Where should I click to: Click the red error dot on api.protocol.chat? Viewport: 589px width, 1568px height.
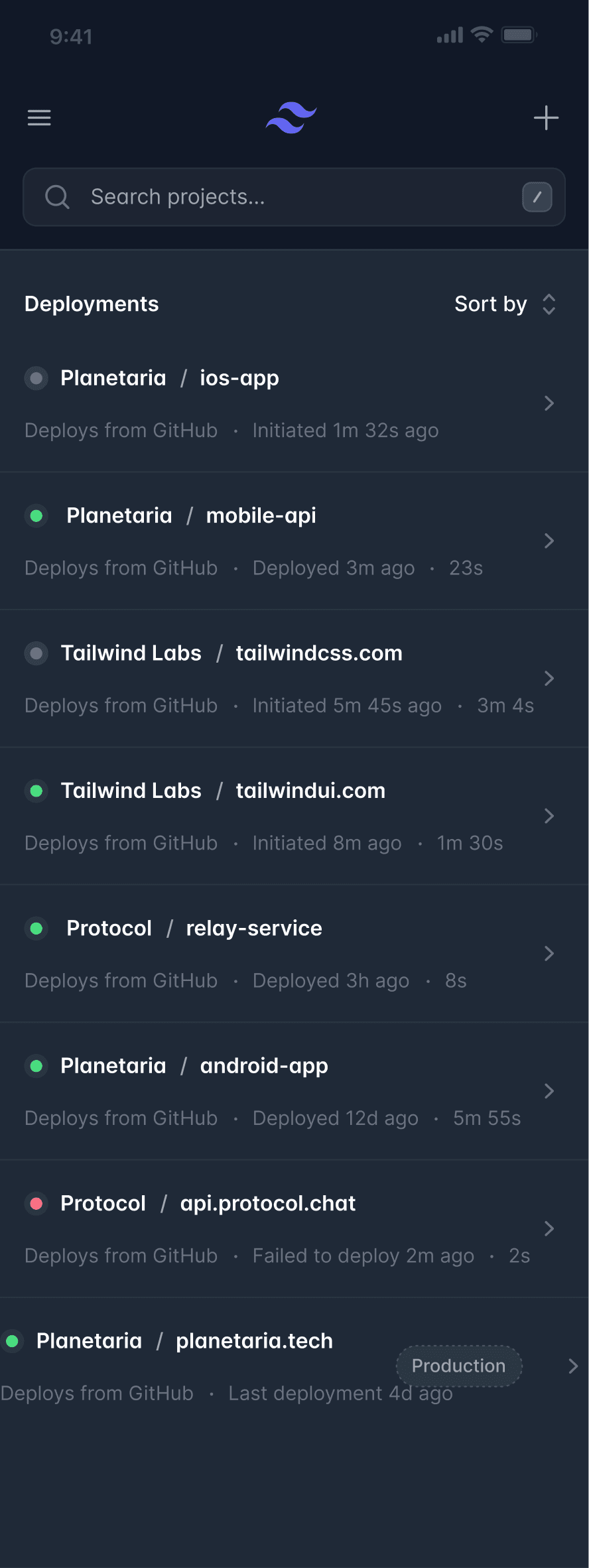pyautogui.click(x=36, y=1203)
